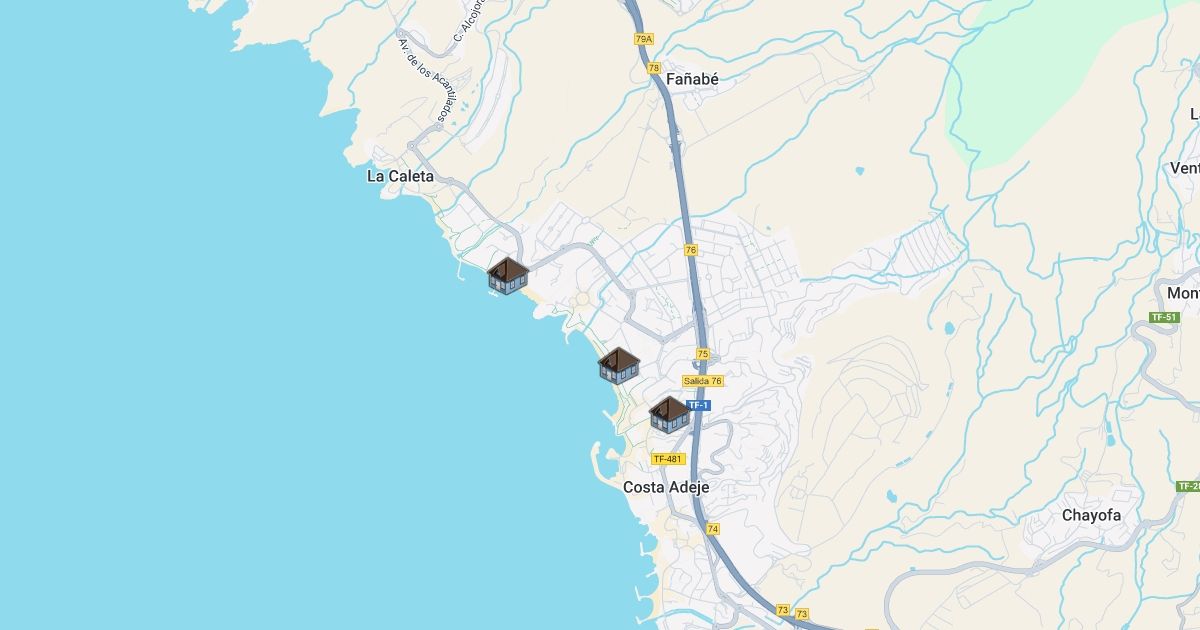Tap the coastal house marker left of Salida 76
Image resolution: width=1200 pixels, height=630 pixels.
pyautogui.click(x=619, y=365)
